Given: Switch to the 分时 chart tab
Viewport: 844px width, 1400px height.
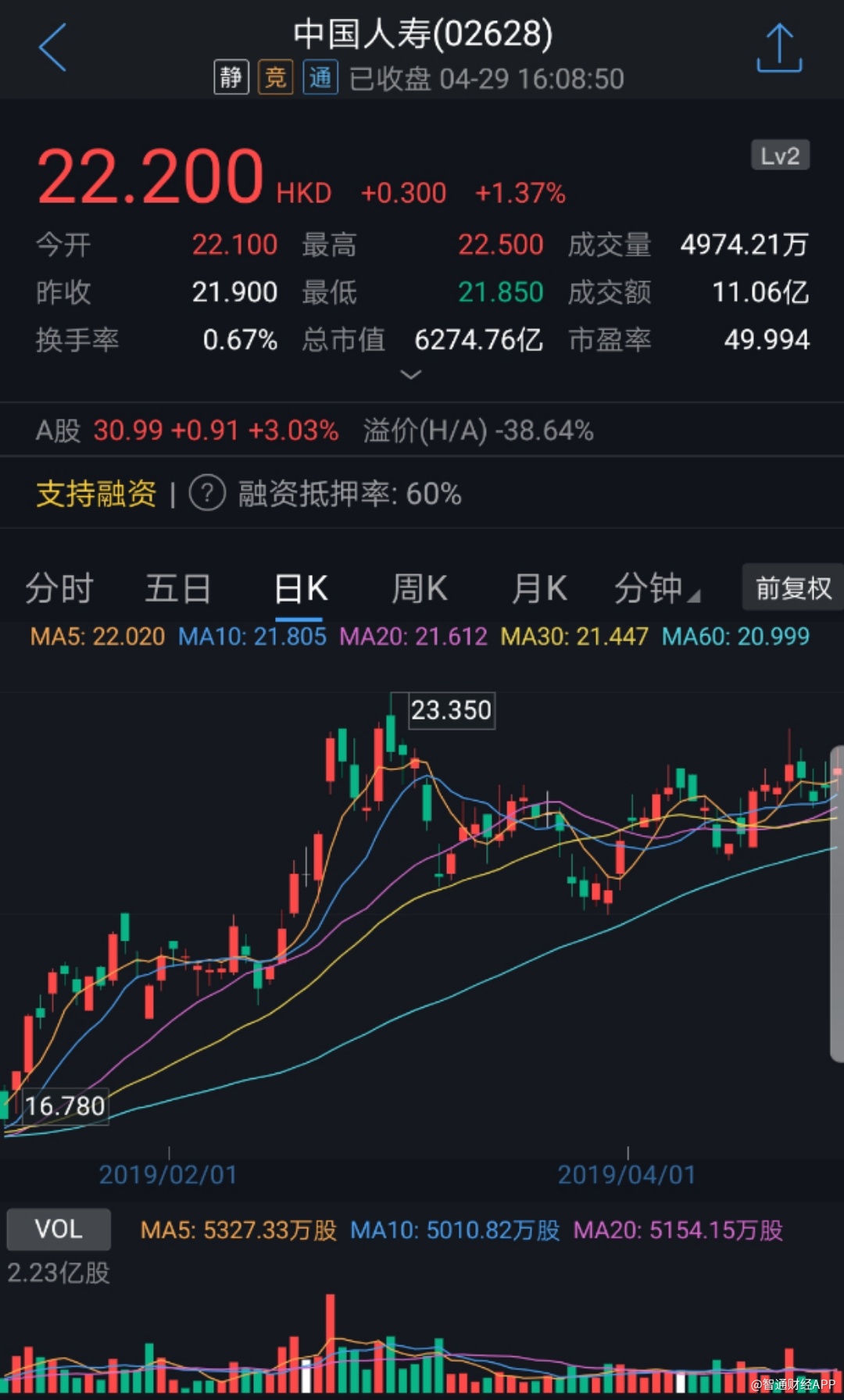Looking at the screenshot, I should point(59,588).
